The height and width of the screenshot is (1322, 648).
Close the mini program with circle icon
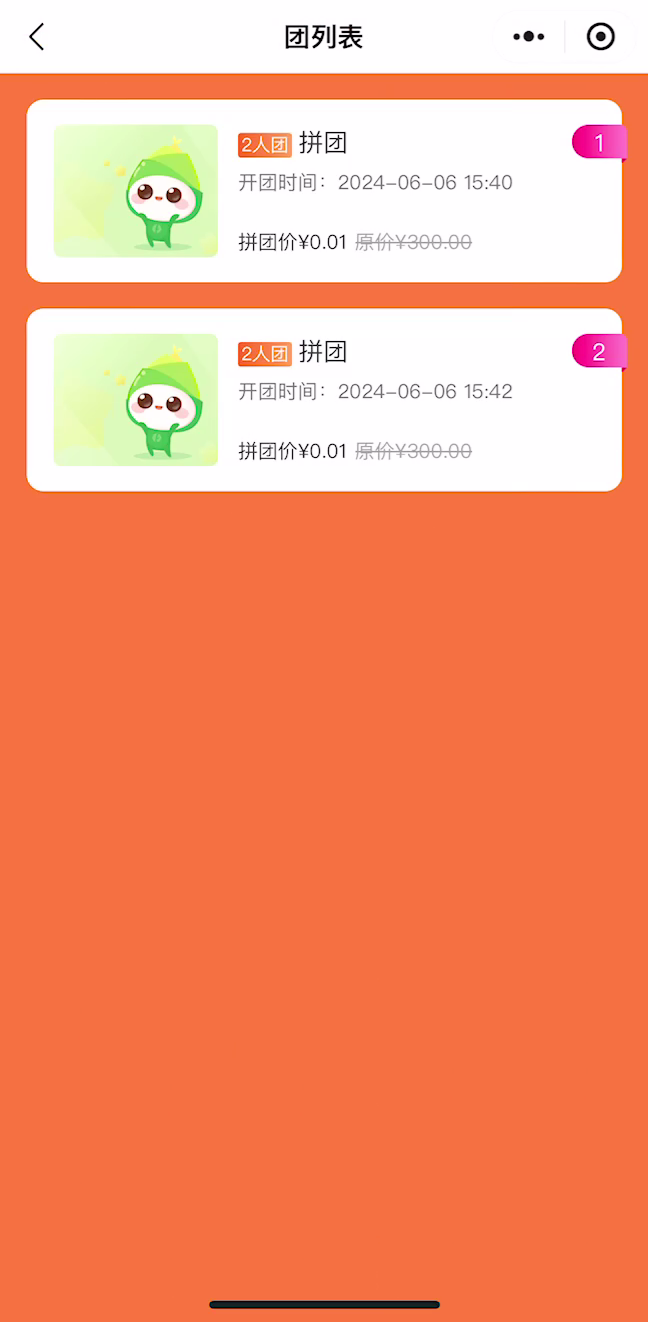(x=600, y=37)
